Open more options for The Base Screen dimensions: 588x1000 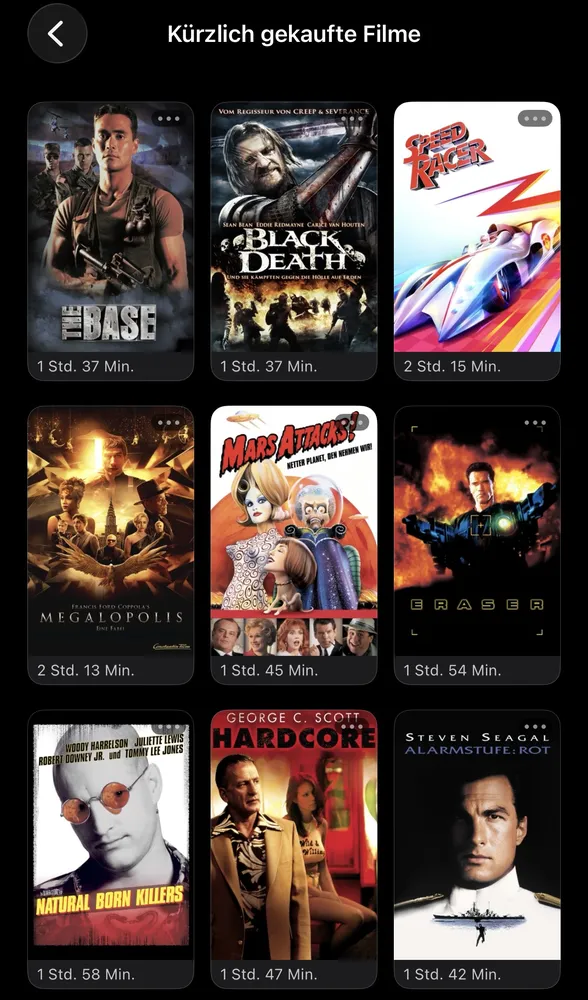point(168,119)
